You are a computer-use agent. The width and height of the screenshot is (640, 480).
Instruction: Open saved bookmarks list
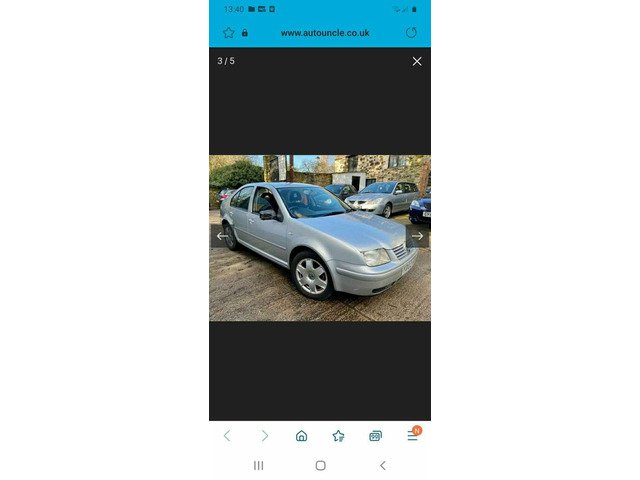(338, 435)
